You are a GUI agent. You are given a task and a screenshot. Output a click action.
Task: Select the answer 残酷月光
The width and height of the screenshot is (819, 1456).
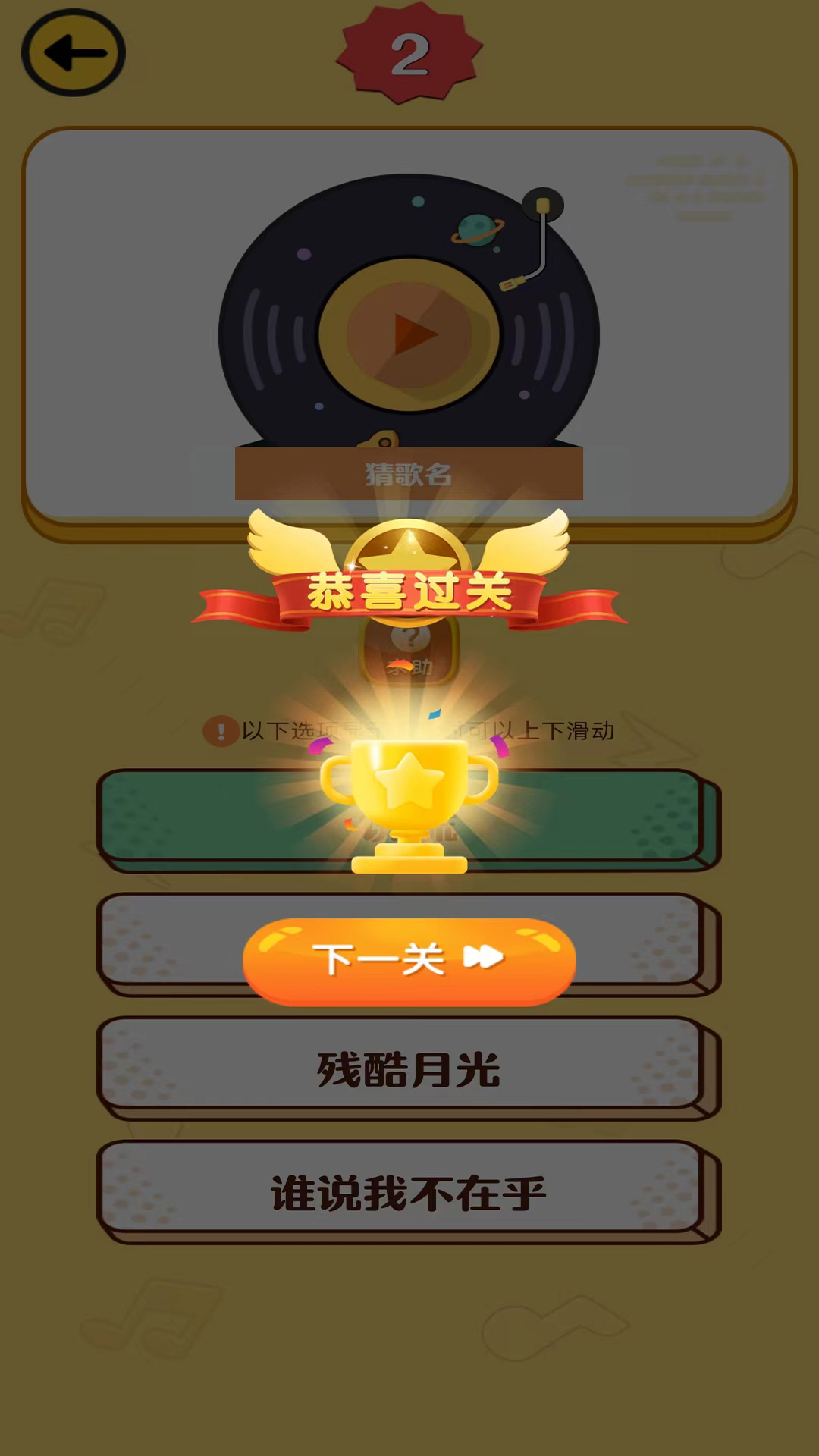[408, 1069]
